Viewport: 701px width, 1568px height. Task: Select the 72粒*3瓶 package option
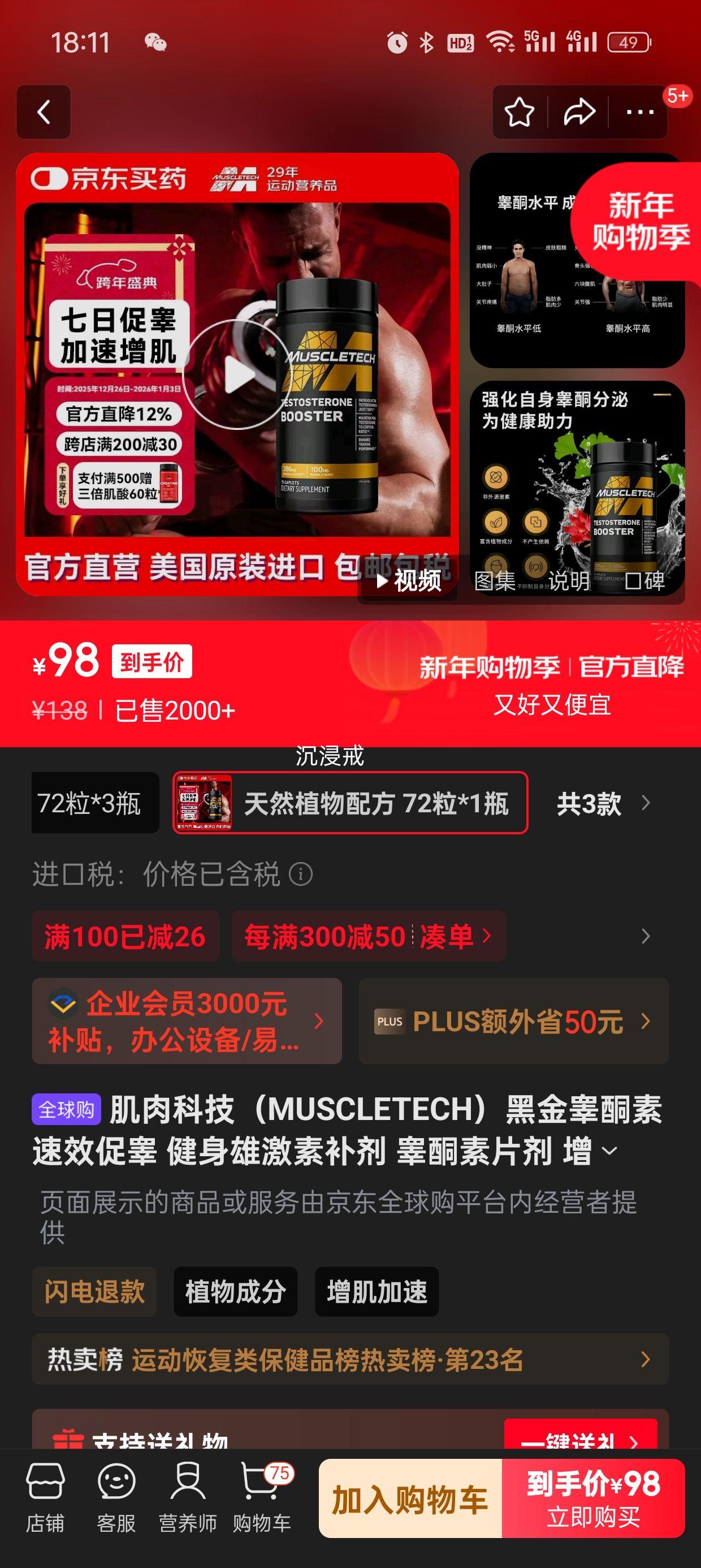[x=94, y=805]
